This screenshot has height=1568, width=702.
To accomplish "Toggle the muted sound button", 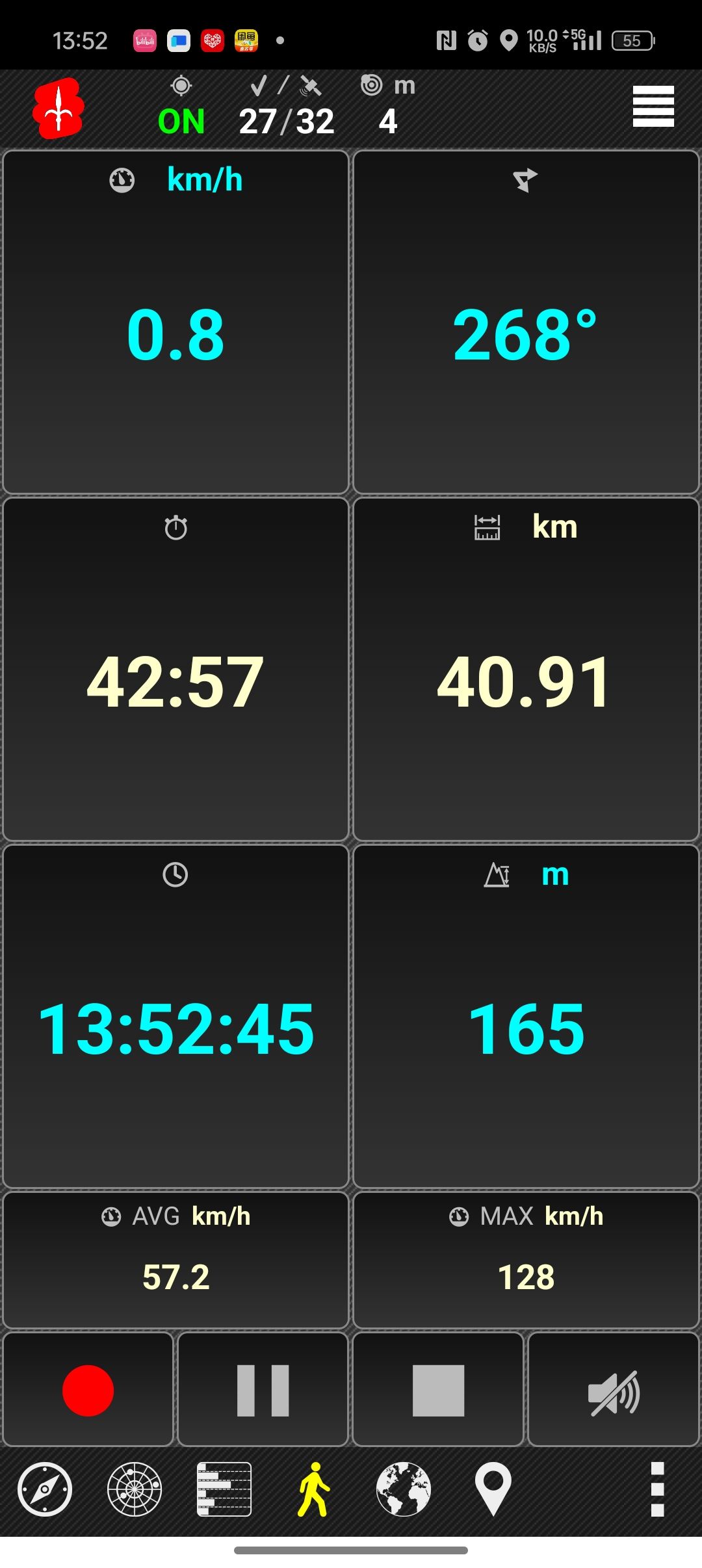I will (x=613, y=1390).
